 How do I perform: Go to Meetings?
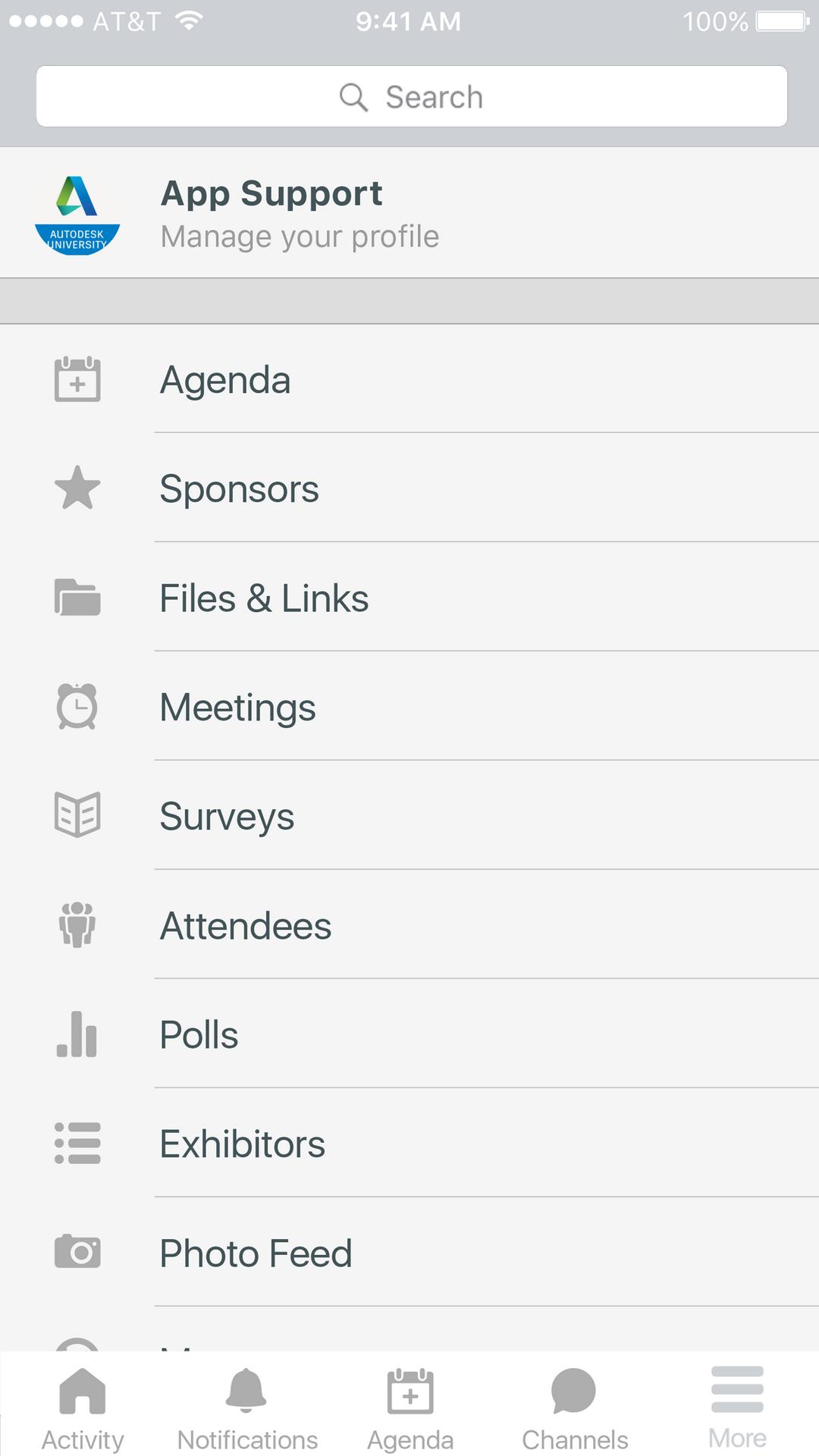(x=409, y=708)
